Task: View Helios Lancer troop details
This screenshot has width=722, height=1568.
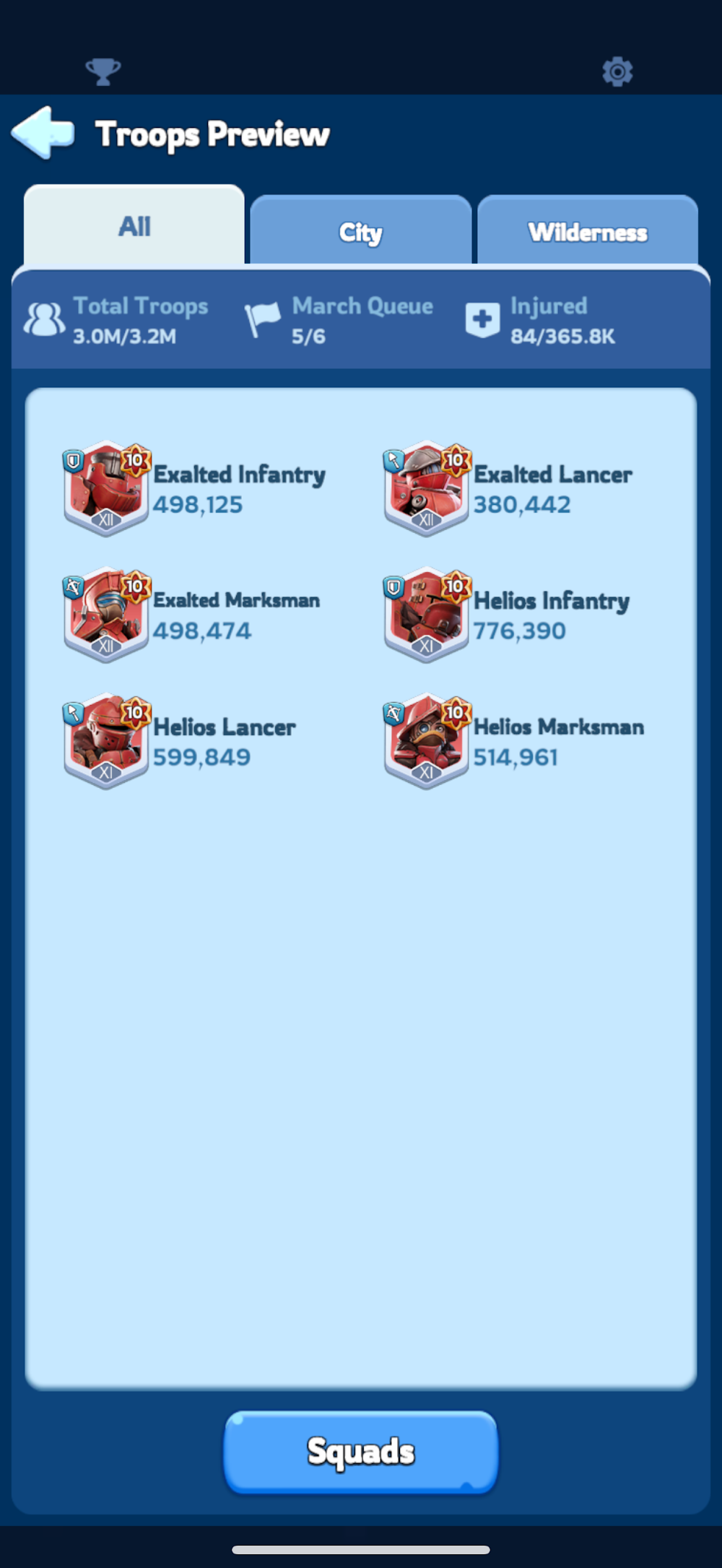Action: 180,741
